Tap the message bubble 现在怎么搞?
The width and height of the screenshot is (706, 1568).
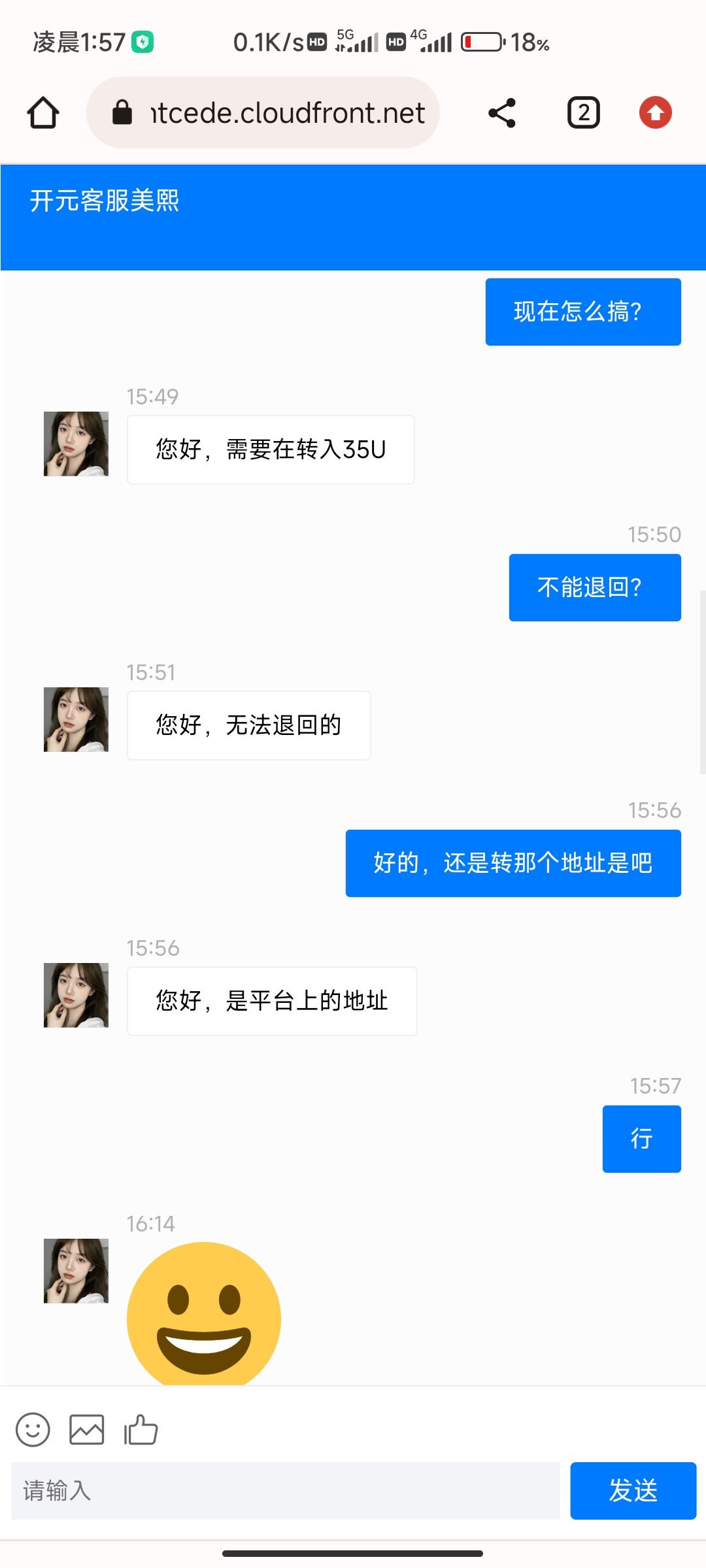tap(583, 312)
